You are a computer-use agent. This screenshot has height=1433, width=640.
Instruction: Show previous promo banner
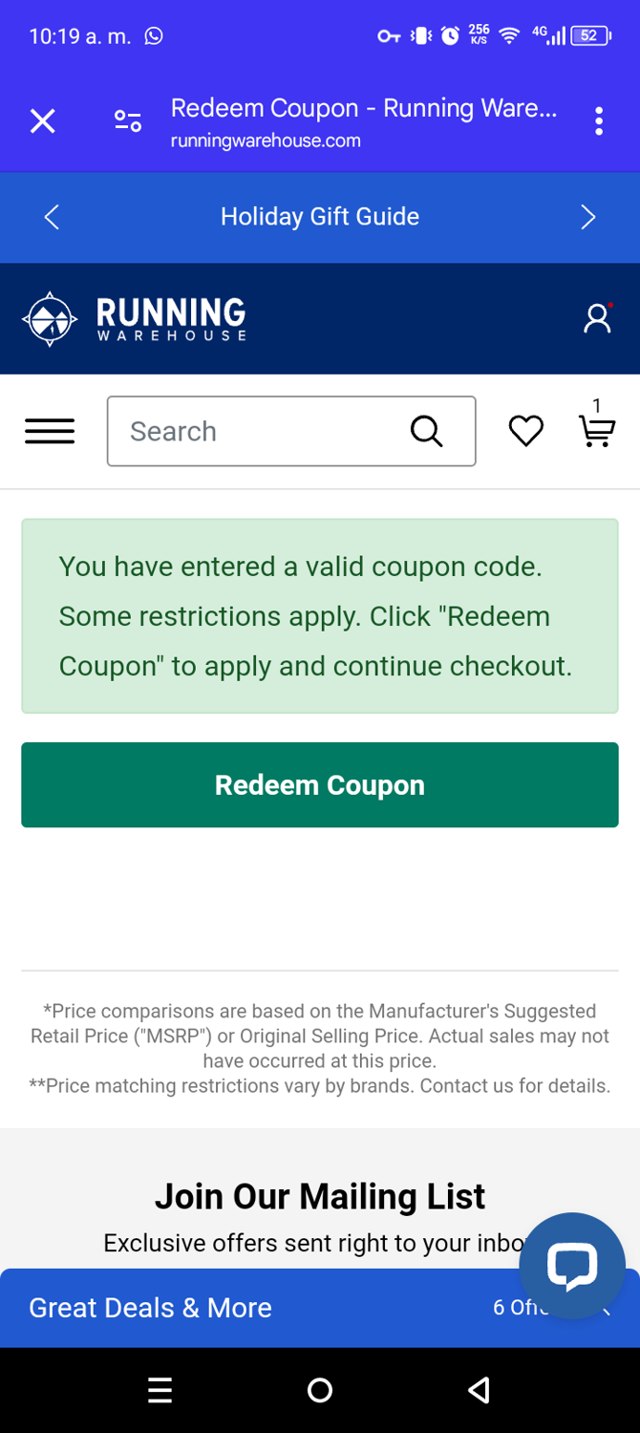coord(52,217)
